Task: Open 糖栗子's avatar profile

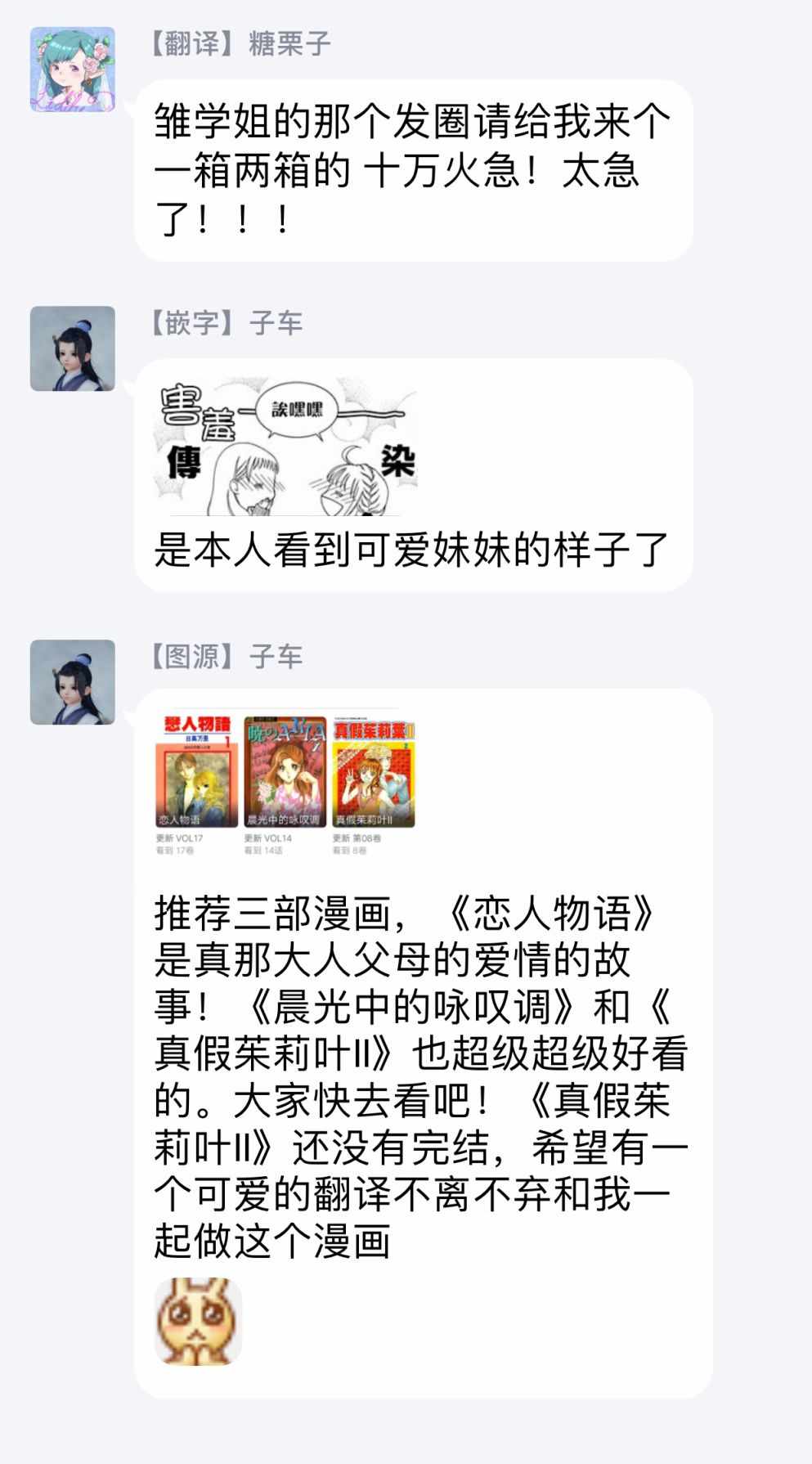Action: 72,70
